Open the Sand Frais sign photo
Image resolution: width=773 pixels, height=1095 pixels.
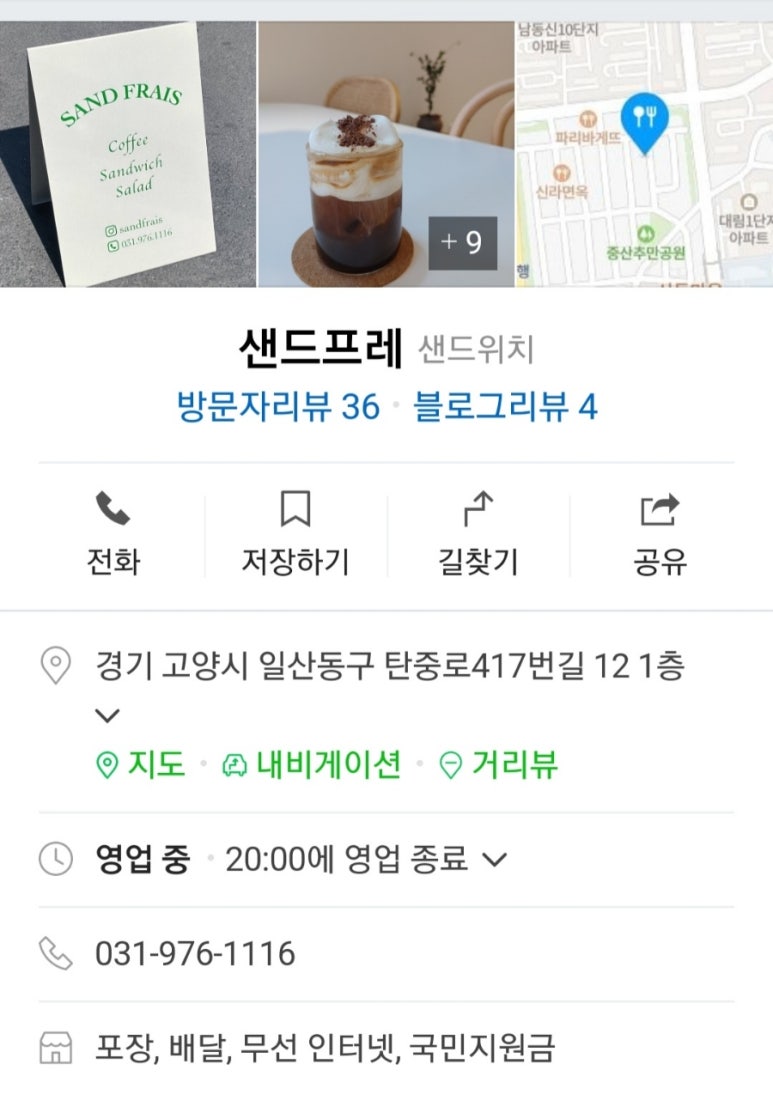128,155
